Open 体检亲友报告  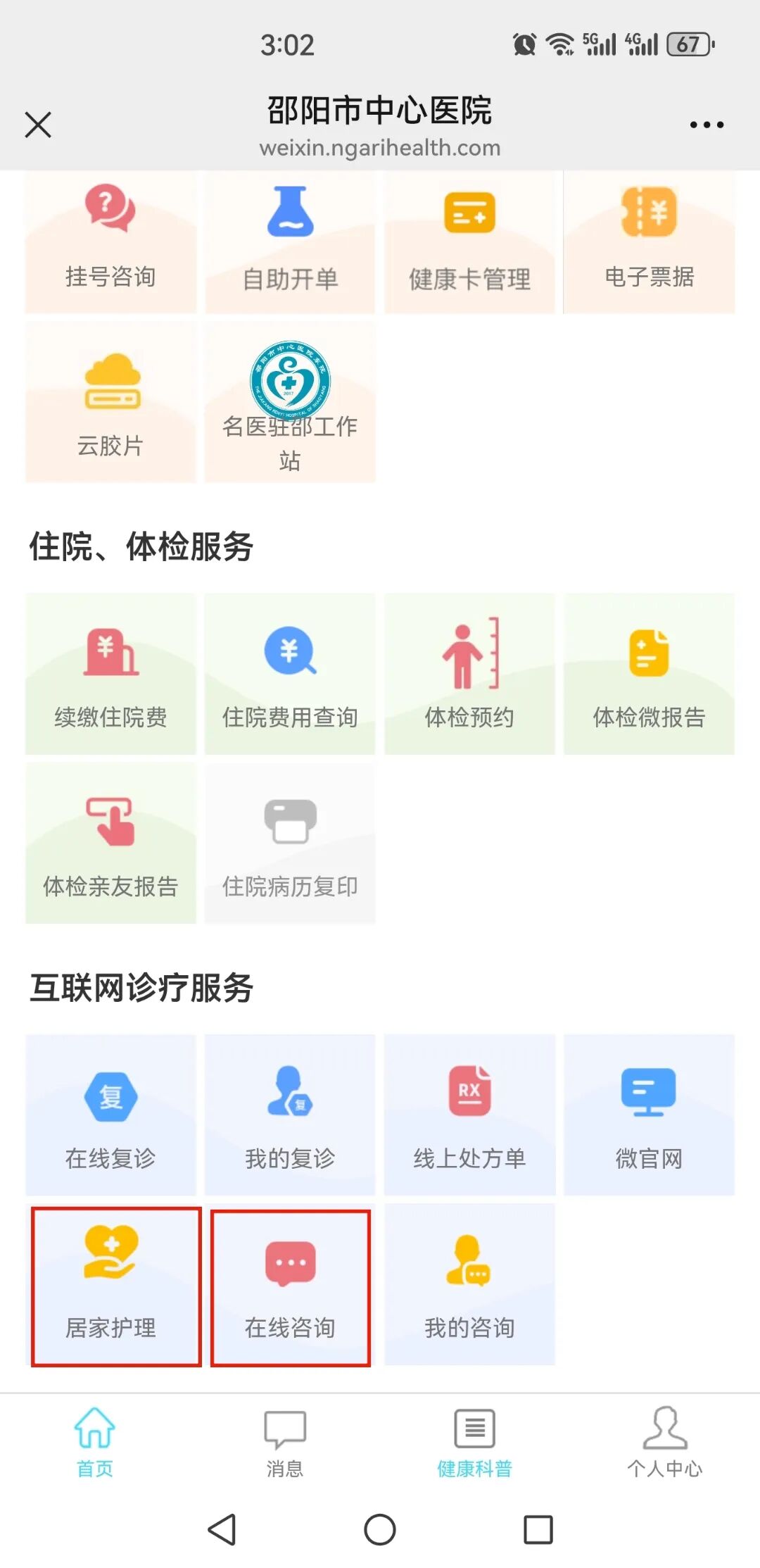pyautogui.click(x=110, y=843)
